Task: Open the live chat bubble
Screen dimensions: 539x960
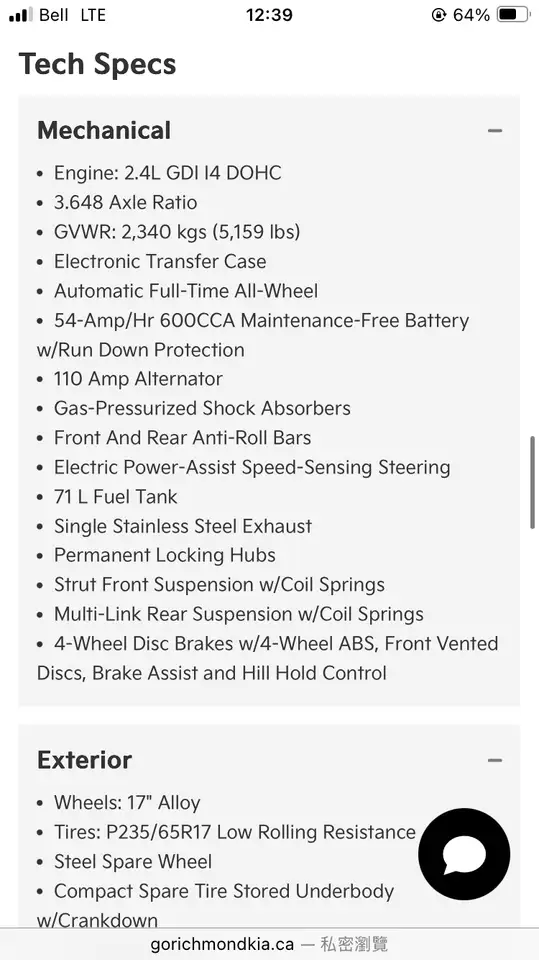Action: click(464, 854)
